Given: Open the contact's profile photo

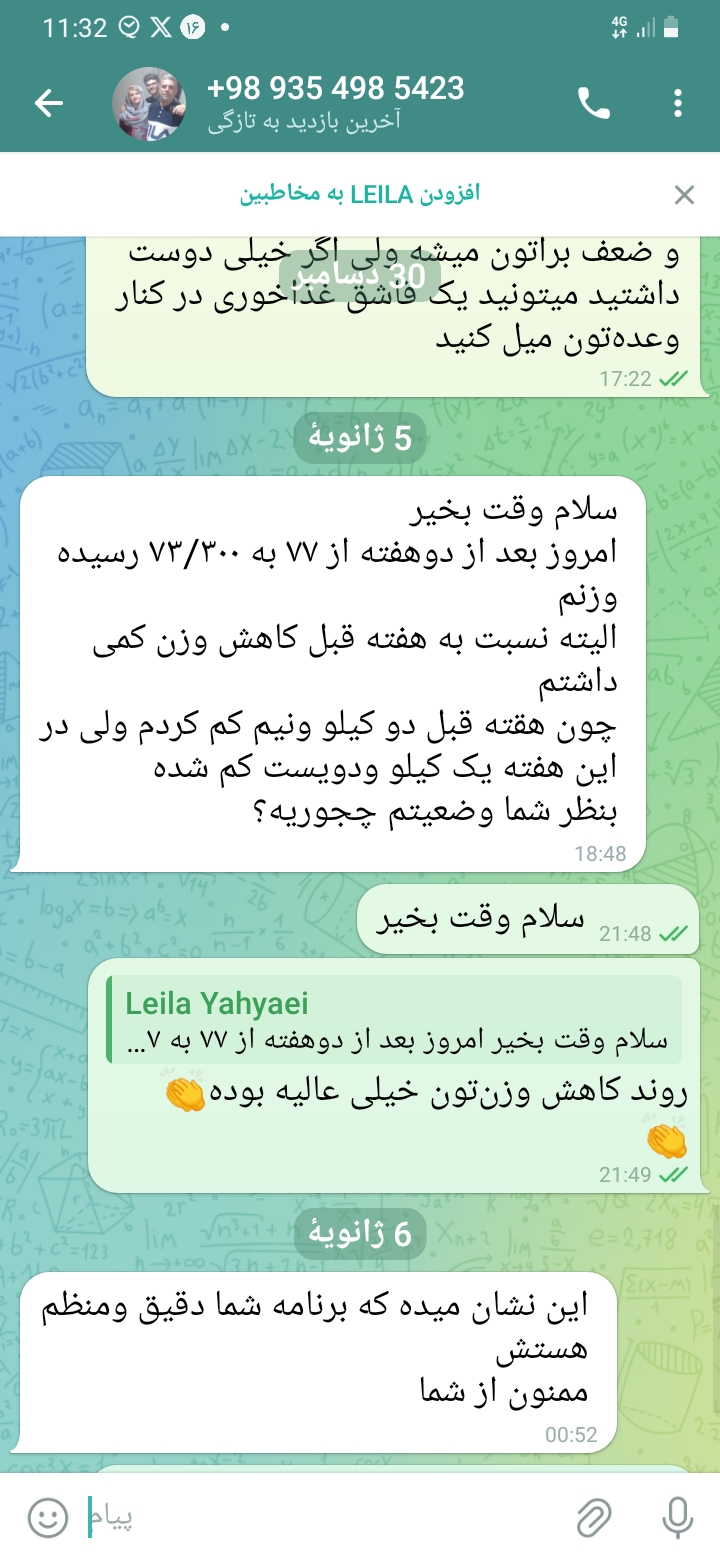Looking at the screenshot, I should click(x=148, y=103).
